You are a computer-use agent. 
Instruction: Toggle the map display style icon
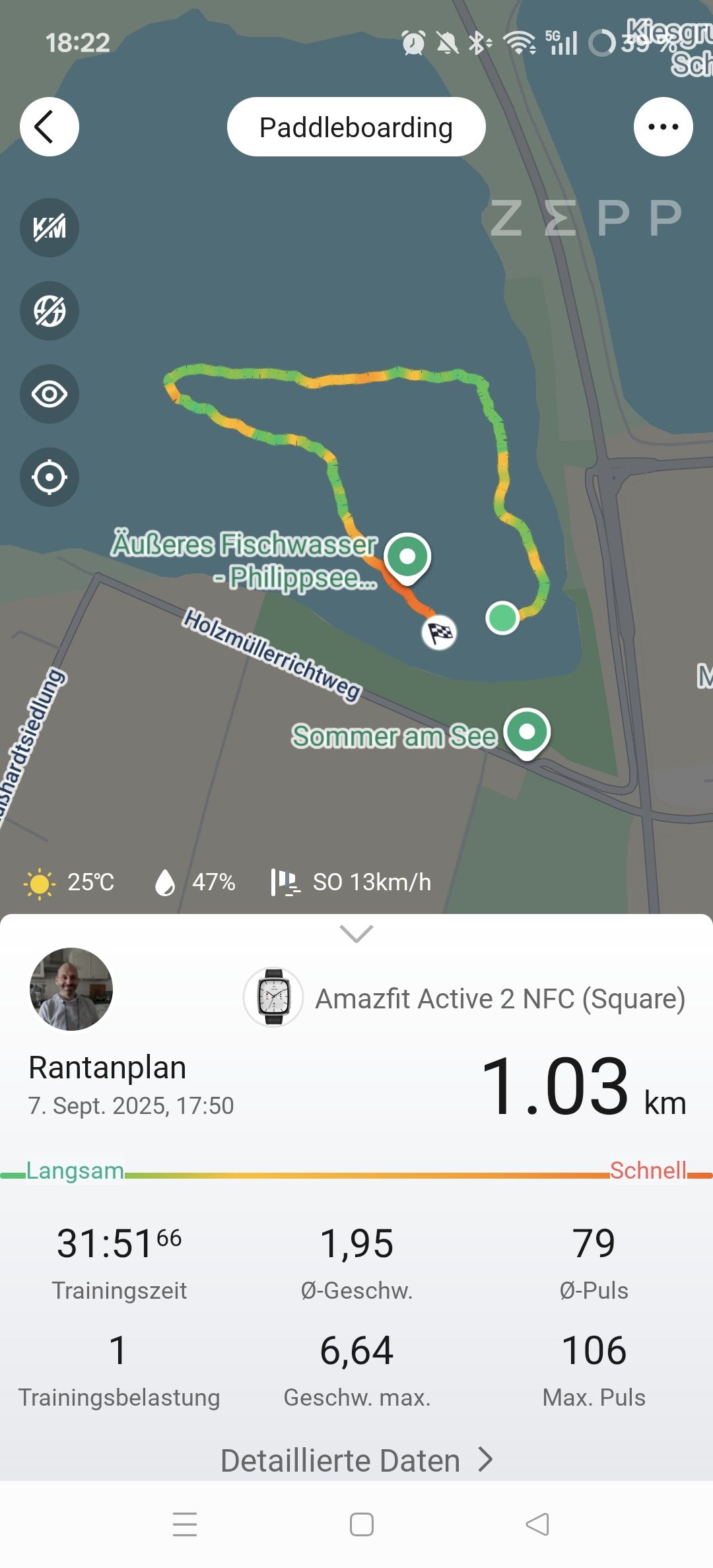[x=50, y=311]
